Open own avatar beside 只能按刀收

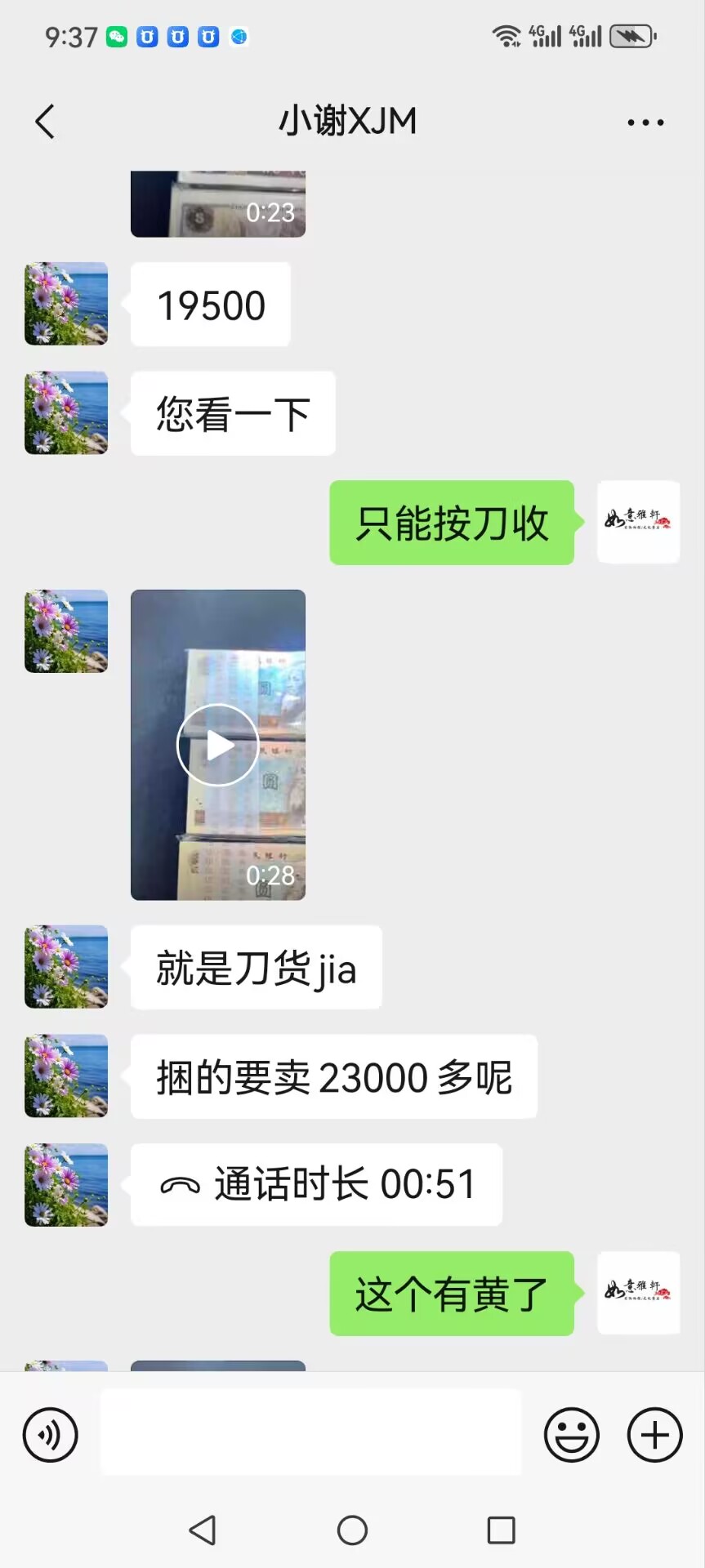(x=639, y=522)
